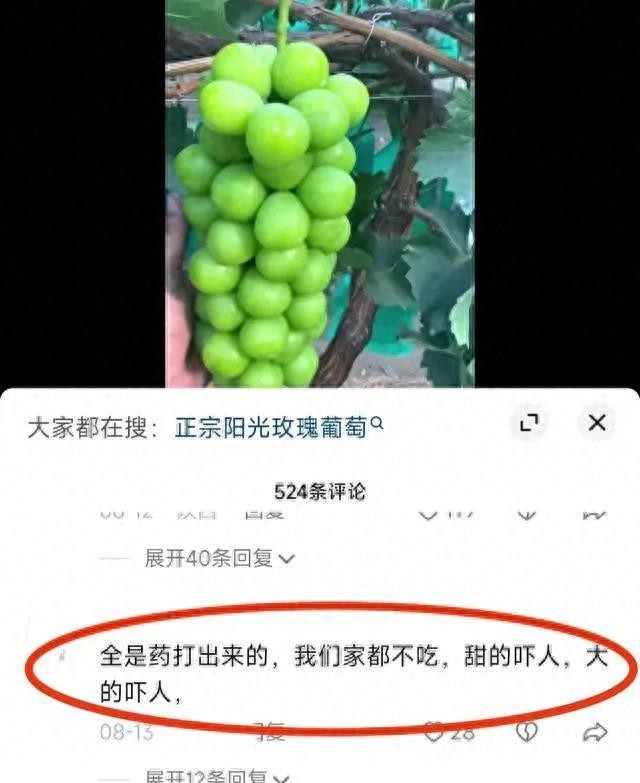Dislike the comment about 全是药打出来的
640x783 pixels.
coord(525,733)
